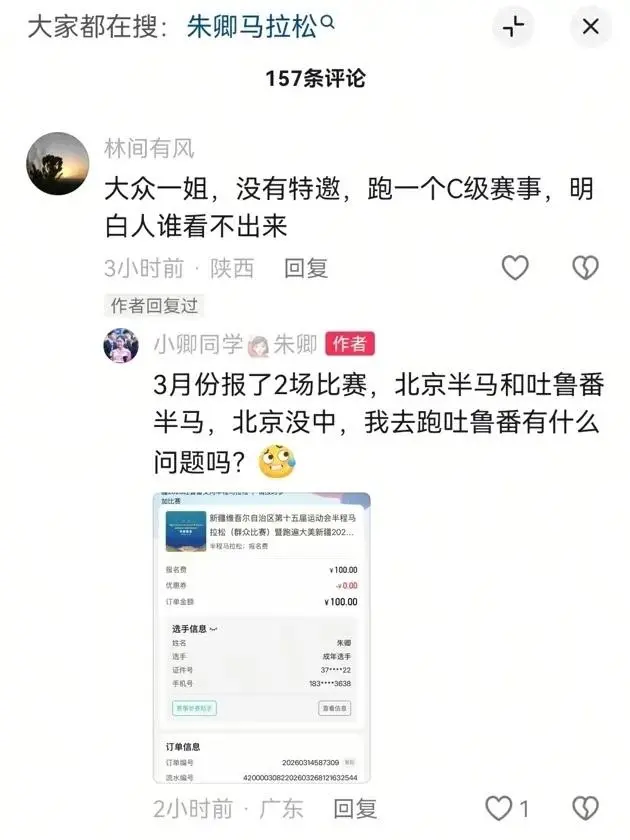The width and height of the screenshot is (630, 840).
Task: Open the registration screenshot in author's reply
Action: 261,638
